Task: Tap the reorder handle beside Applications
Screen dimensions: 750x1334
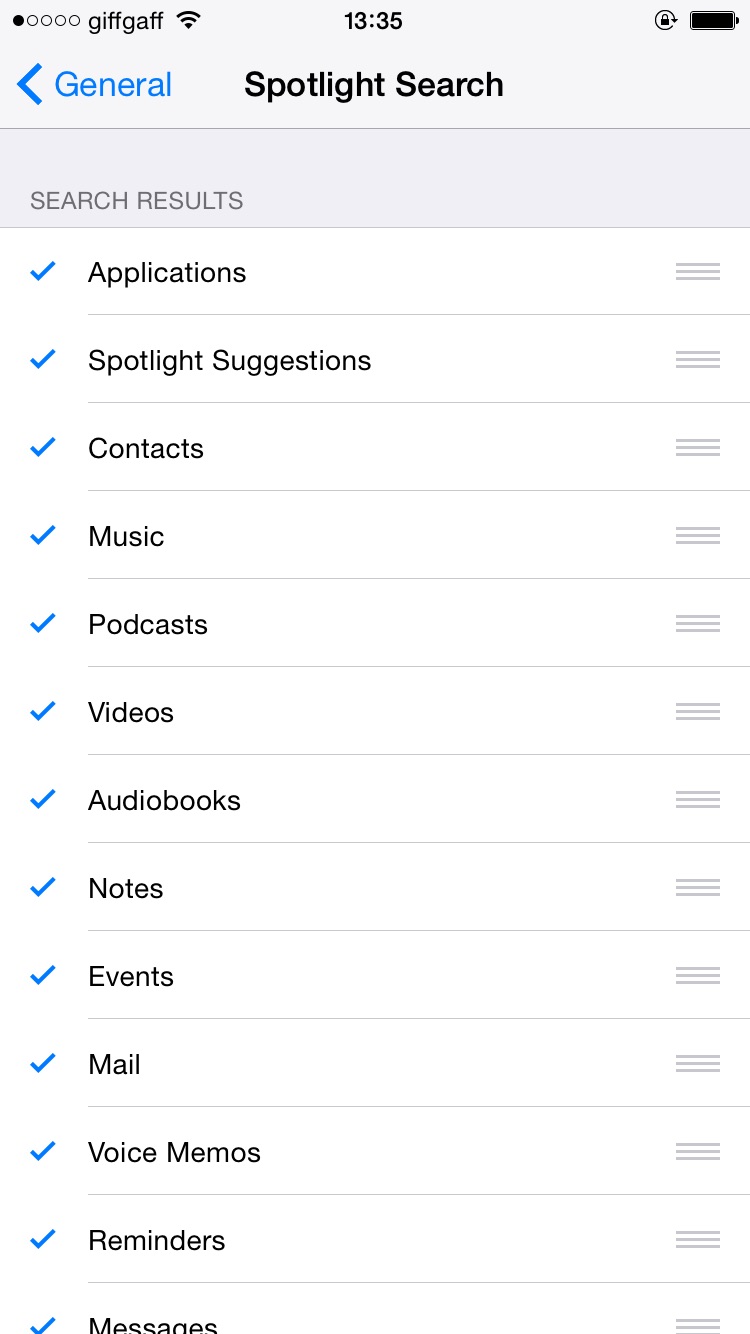Action: (698, 272)
